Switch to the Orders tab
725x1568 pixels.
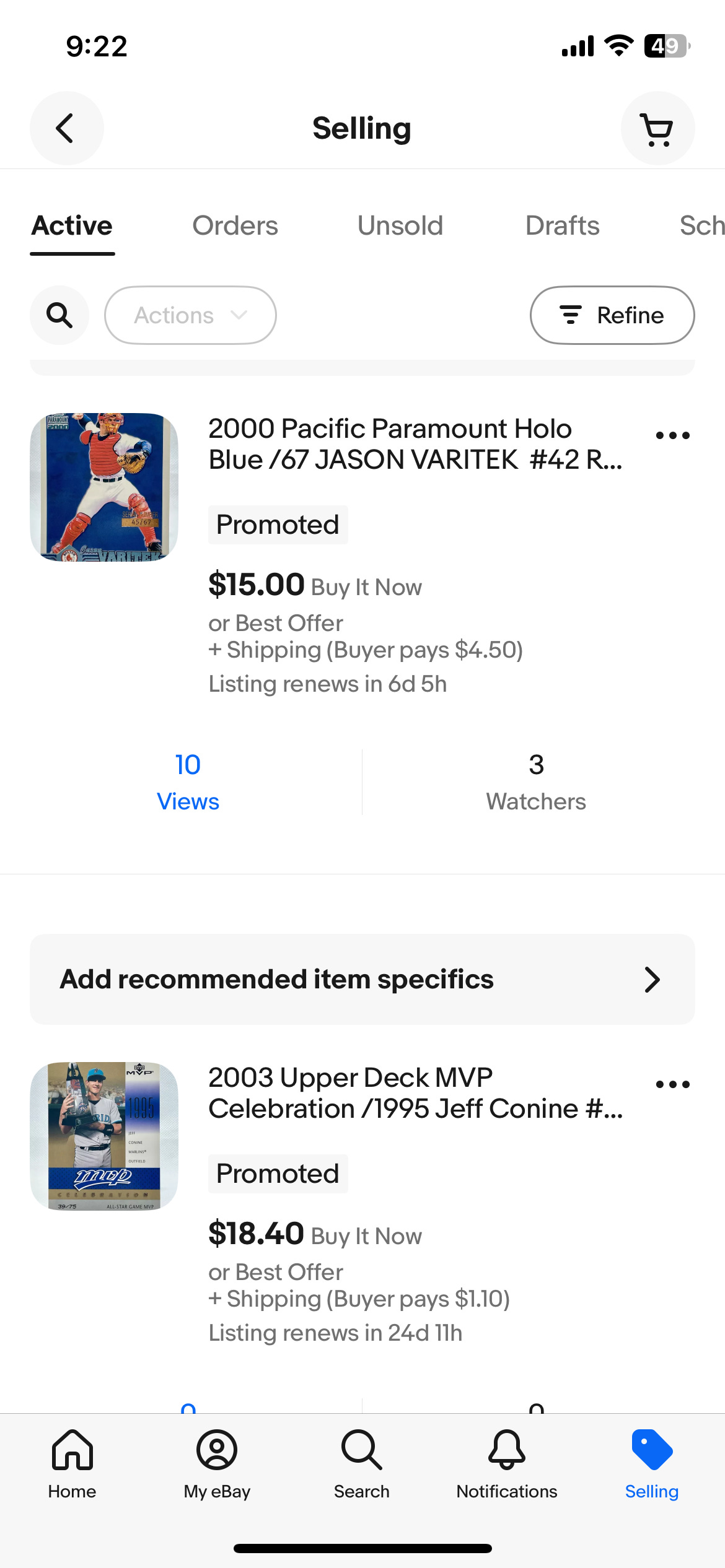point(235,226)
